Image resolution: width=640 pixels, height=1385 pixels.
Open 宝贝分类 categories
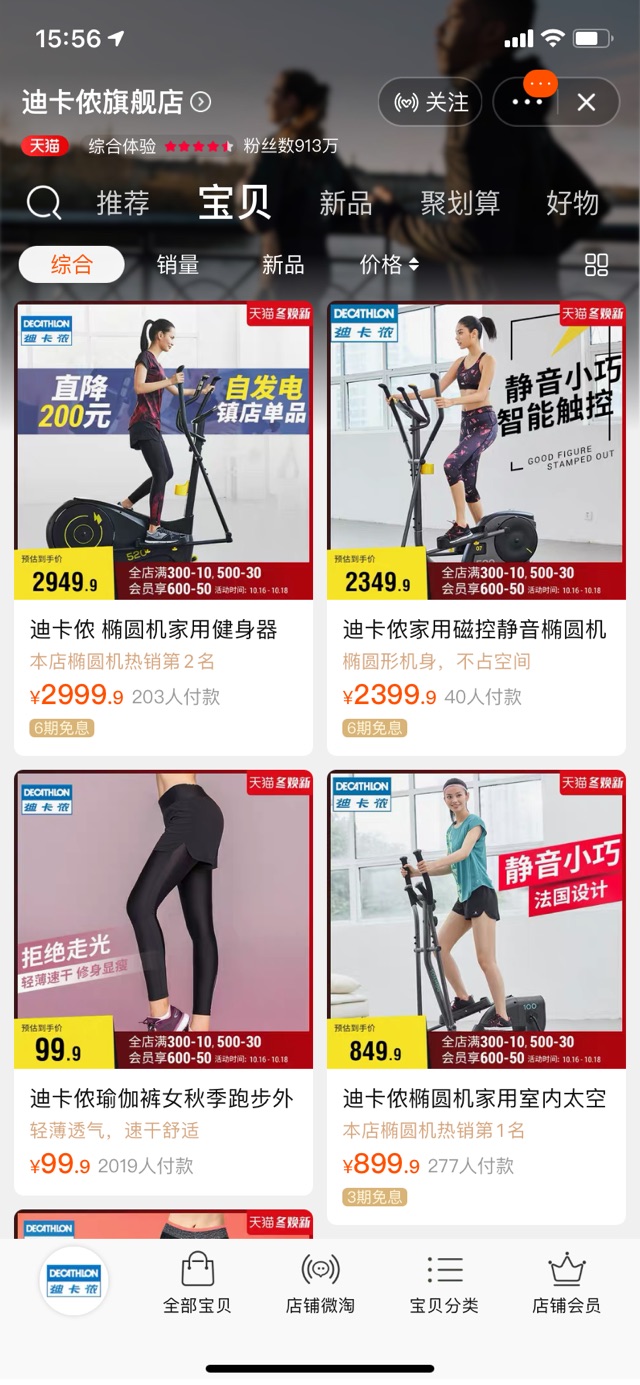click(444, 1283)
